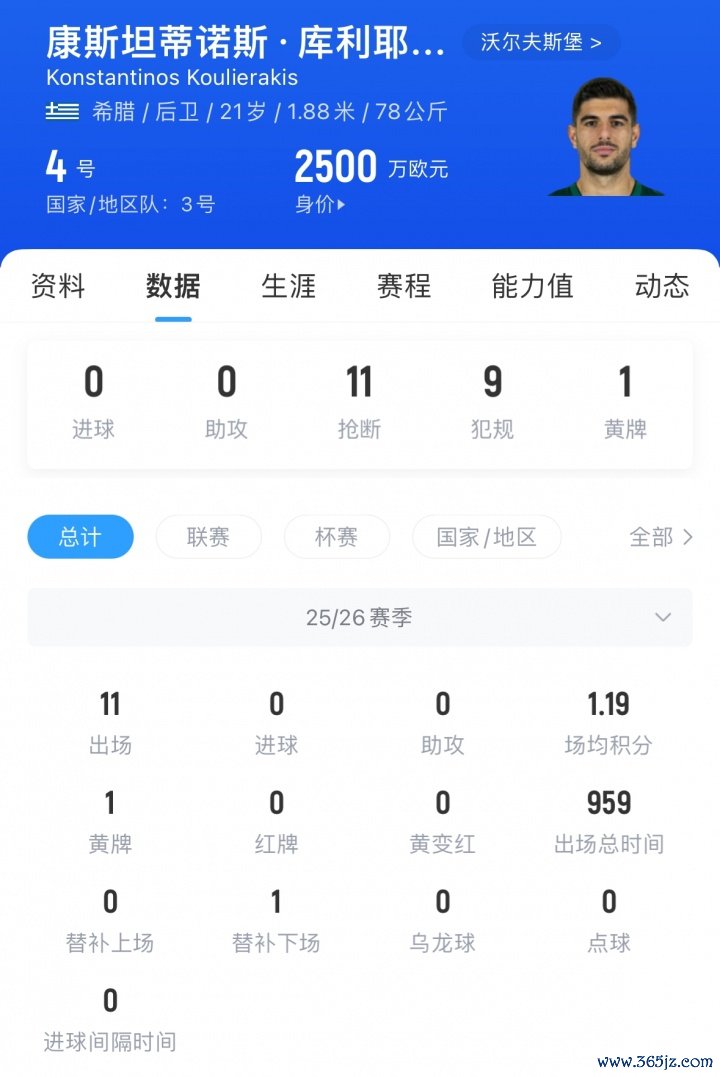Image resolution: width=720 pixels, height=1077 pixels.
Task: Switch to the 赛程 schedule tab
Action: point(403,286)
